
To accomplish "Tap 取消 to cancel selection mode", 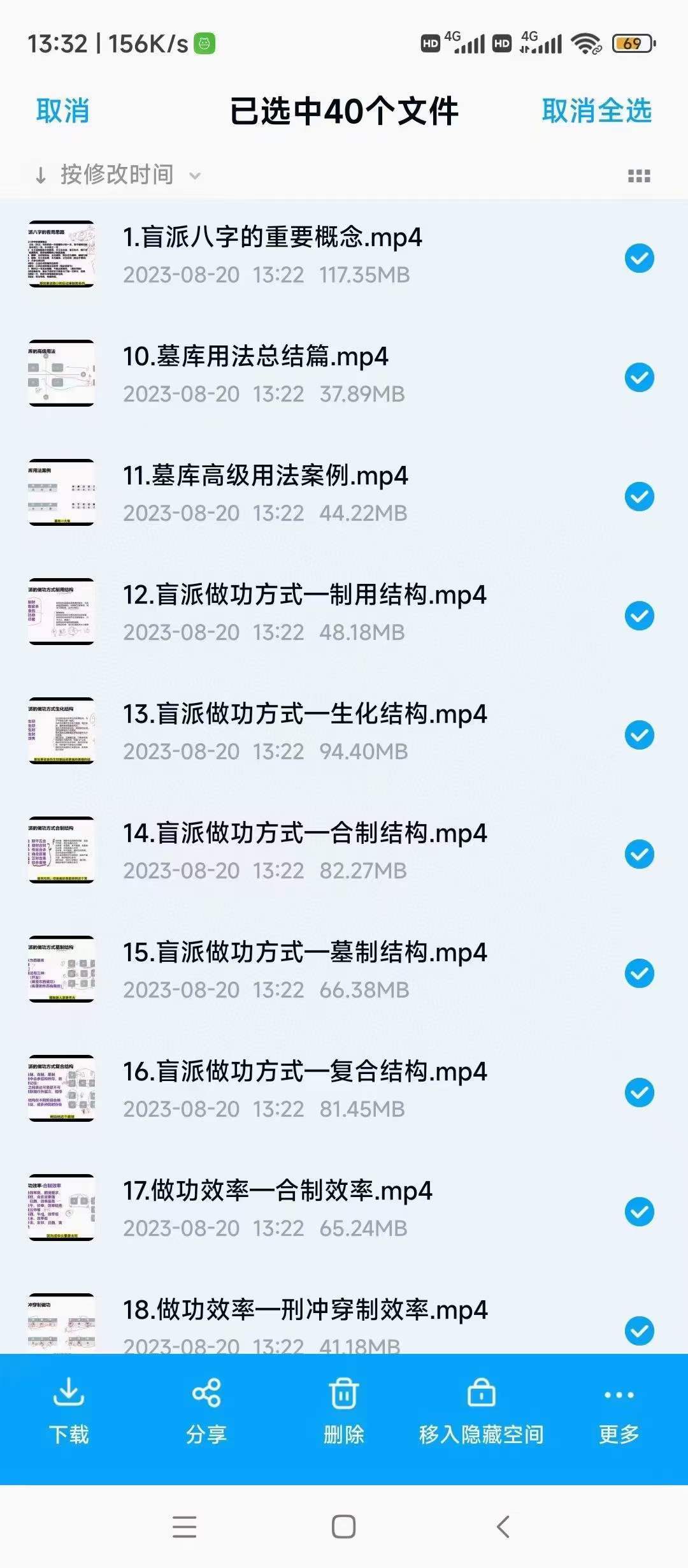I will pyautogui.click(x=63, y=110).
